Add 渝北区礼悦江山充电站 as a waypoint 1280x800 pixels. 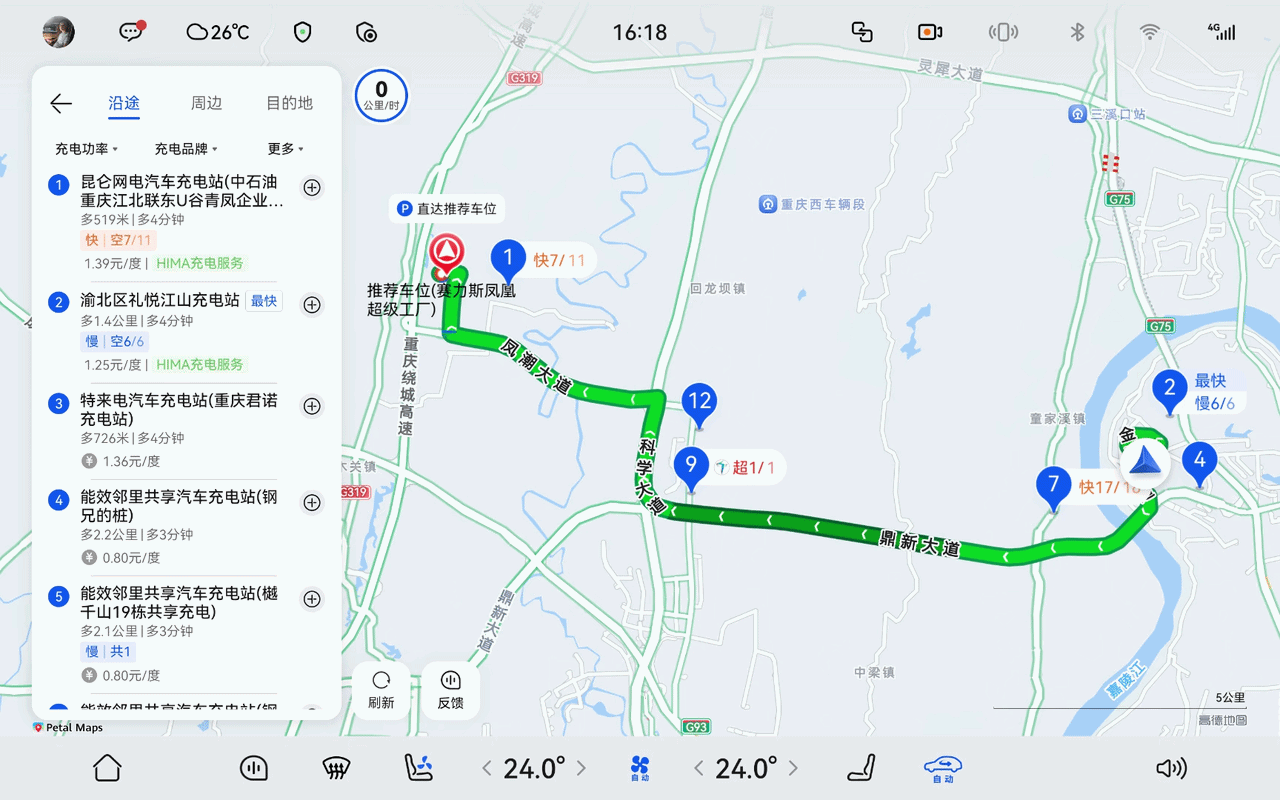tap(312, 304)
